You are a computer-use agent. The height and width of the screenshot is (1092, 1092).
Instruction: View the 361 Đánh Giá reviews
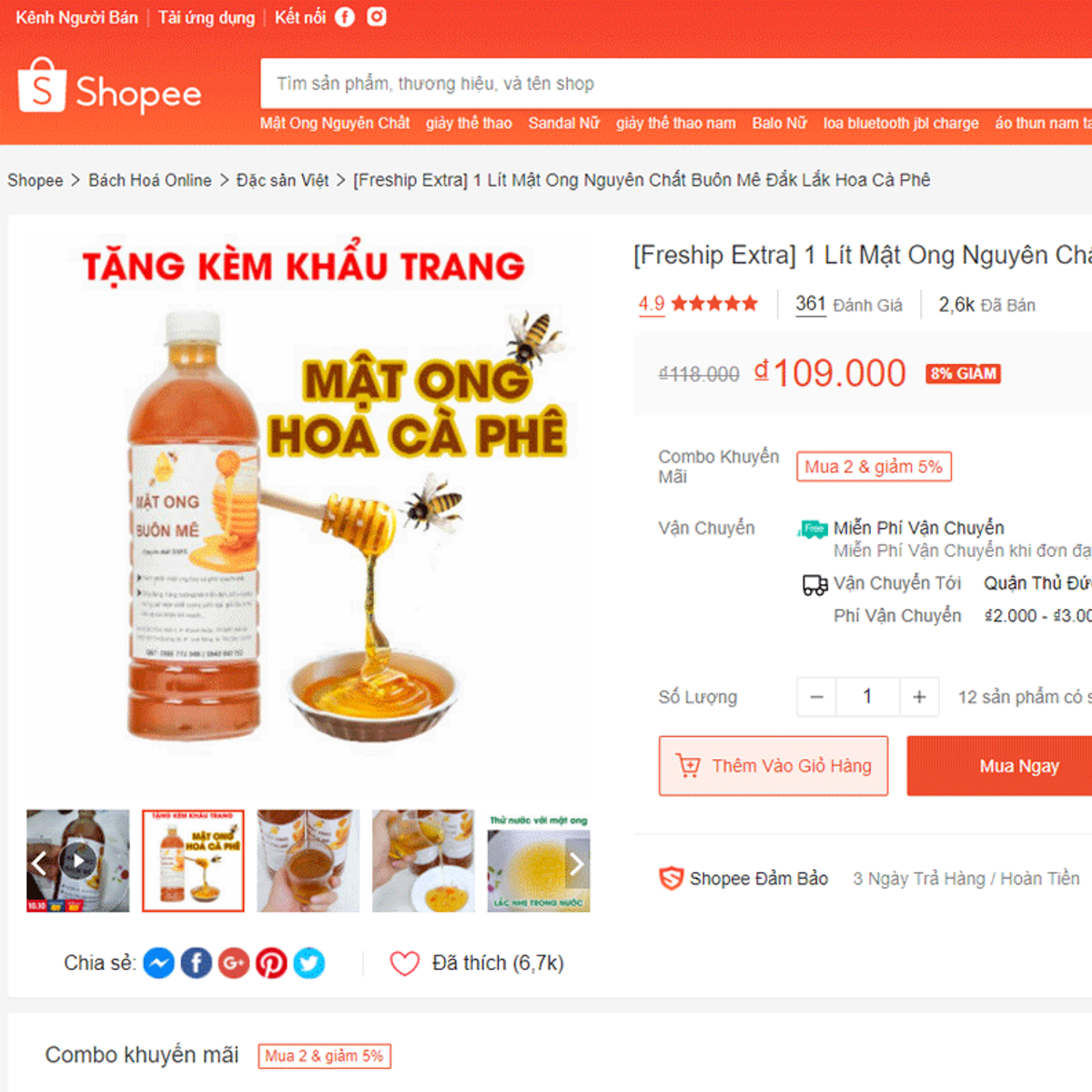pyautogui.click(x=848, y=305)
